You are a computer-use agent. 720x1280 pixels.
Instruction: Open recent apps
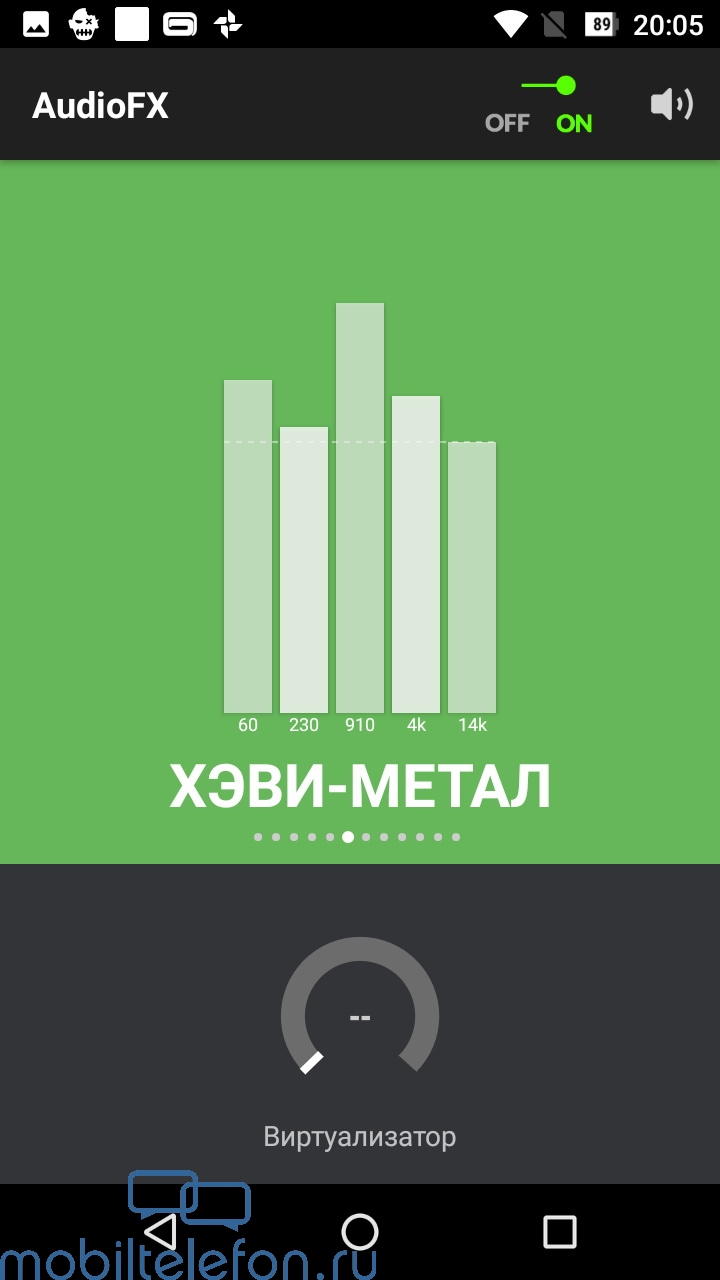click(560, 1231)
